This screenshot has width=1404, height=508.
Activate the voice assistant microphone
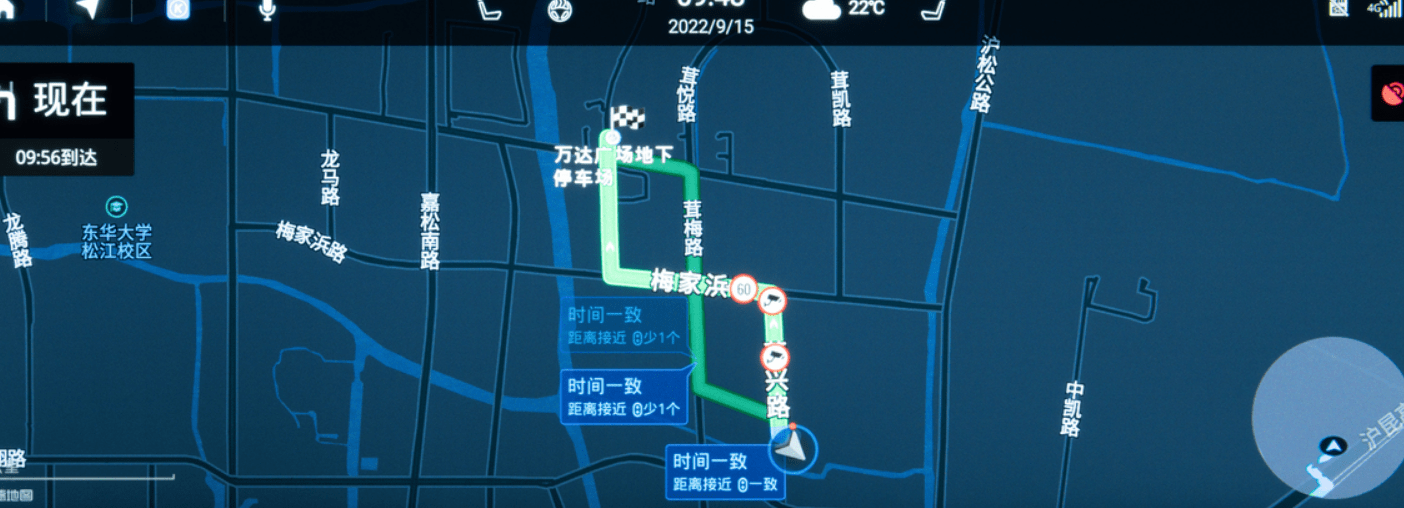point(267,10)
